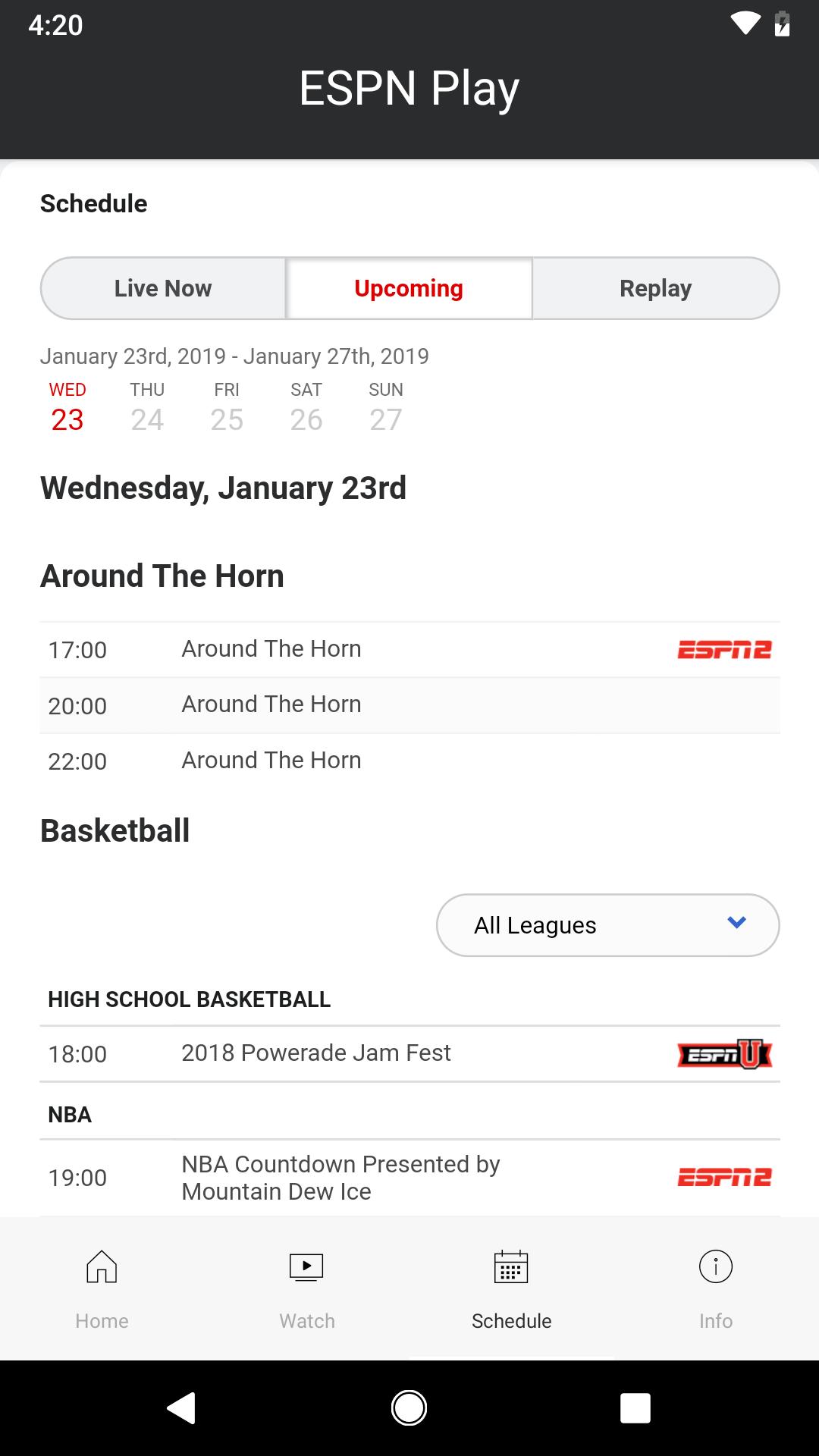Image resolution: width=819 pixels, height=1456 pixels.
Task: Select the Upcoming tab
Action: click(x=408, y=288)
